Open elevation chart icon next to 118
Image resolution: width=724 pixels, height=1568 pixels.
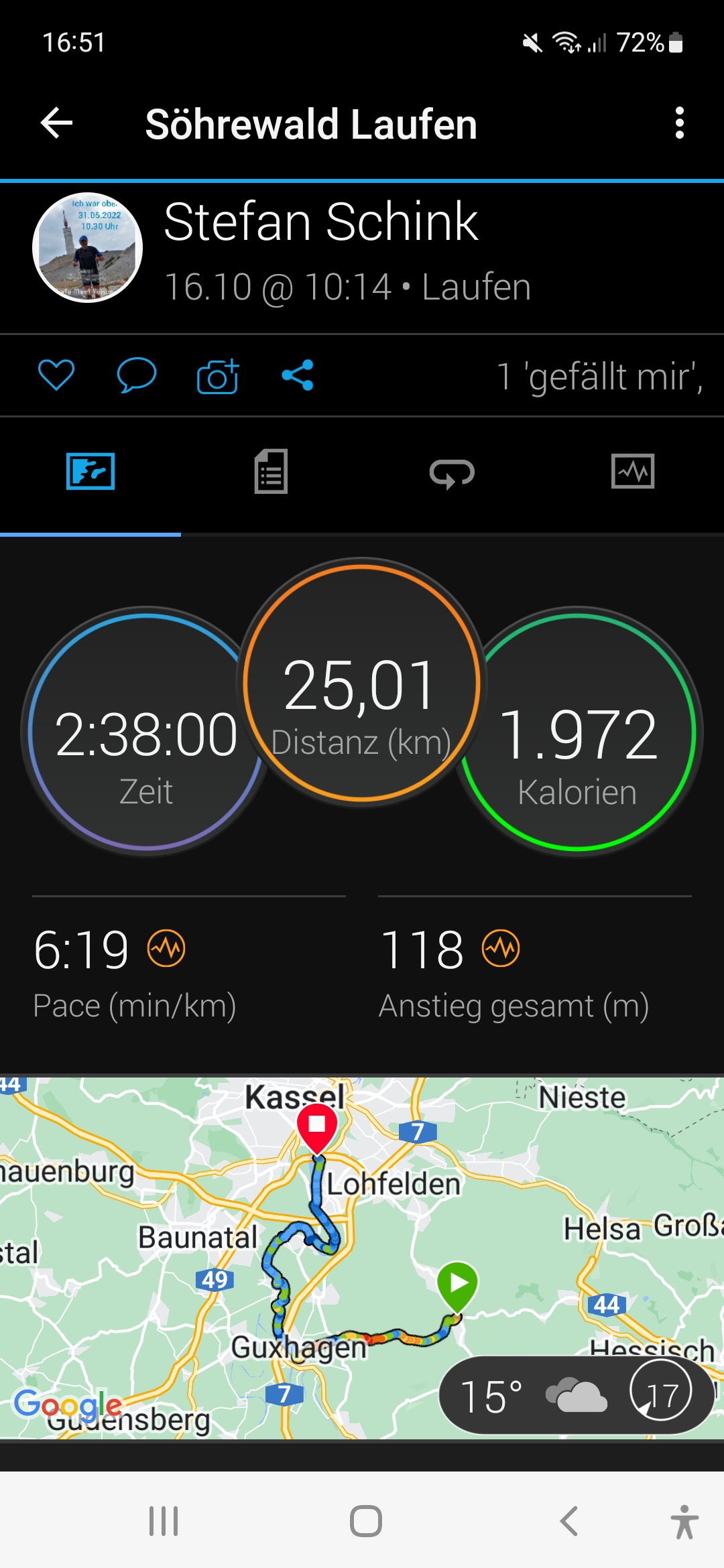[x=501, y=948]
